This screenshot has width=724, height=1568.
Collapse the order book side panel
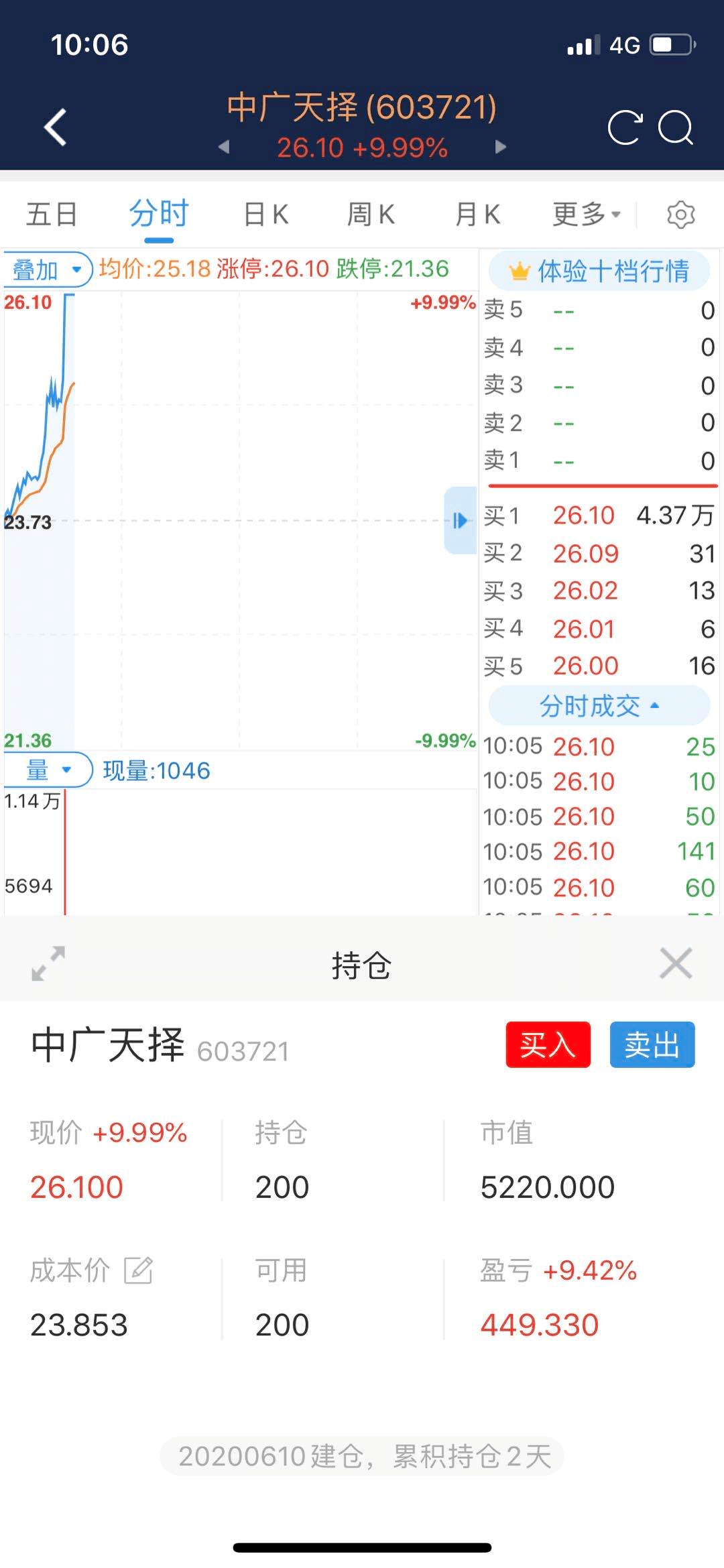point(460,520)
